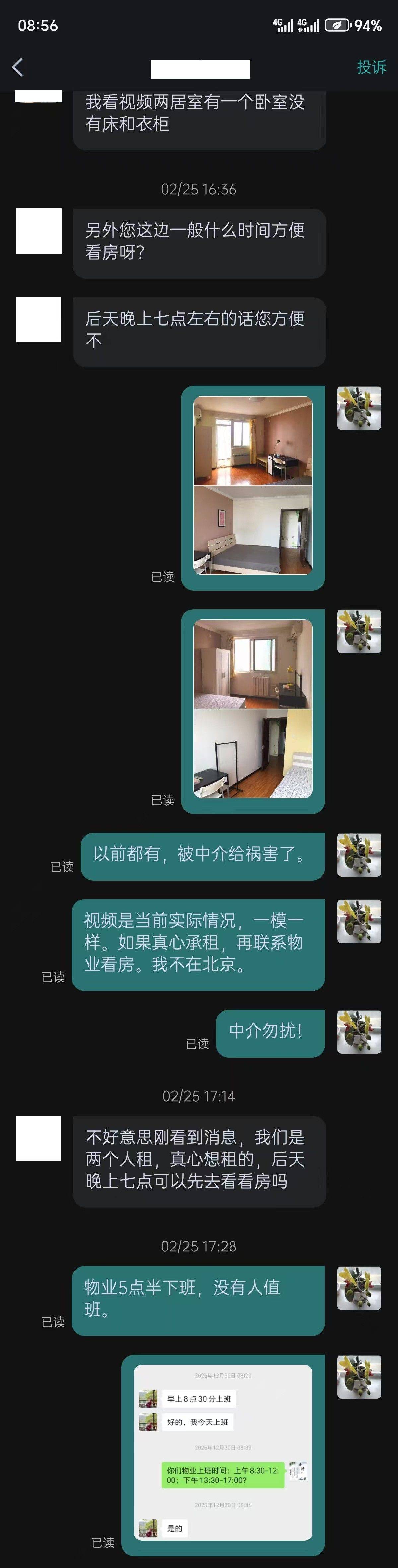Viewport: 398px width, 1568px height.
Task: View the sent chat screenshot about 物业上班时间
Action: [x=223, y=1451]
